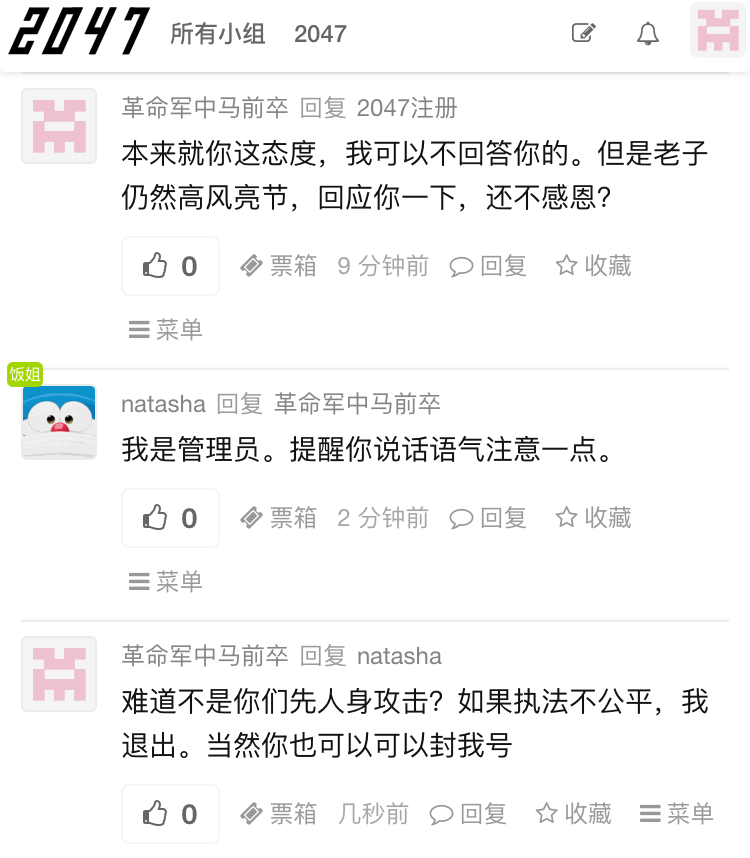Screen dimensions: 750x858
Task: Like natasha's comment
Action: [170, 518]
